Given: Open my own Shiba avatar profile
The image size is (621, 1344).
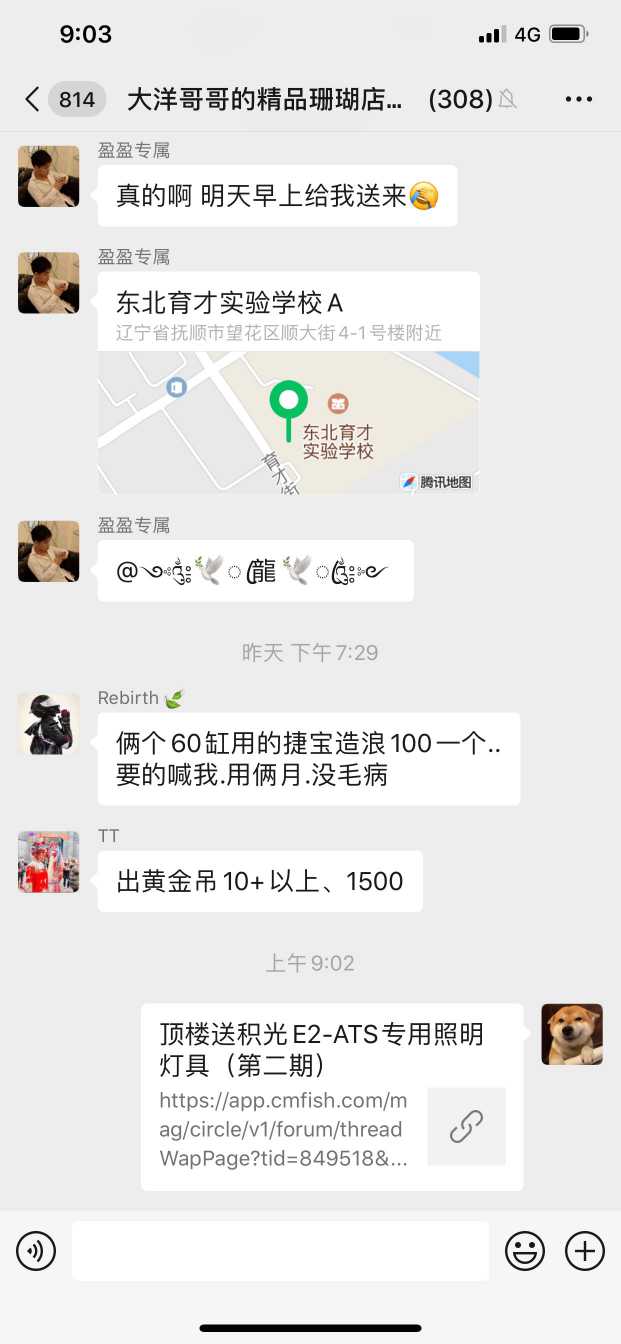Looking at the screenshot, I should [572, 1034].
